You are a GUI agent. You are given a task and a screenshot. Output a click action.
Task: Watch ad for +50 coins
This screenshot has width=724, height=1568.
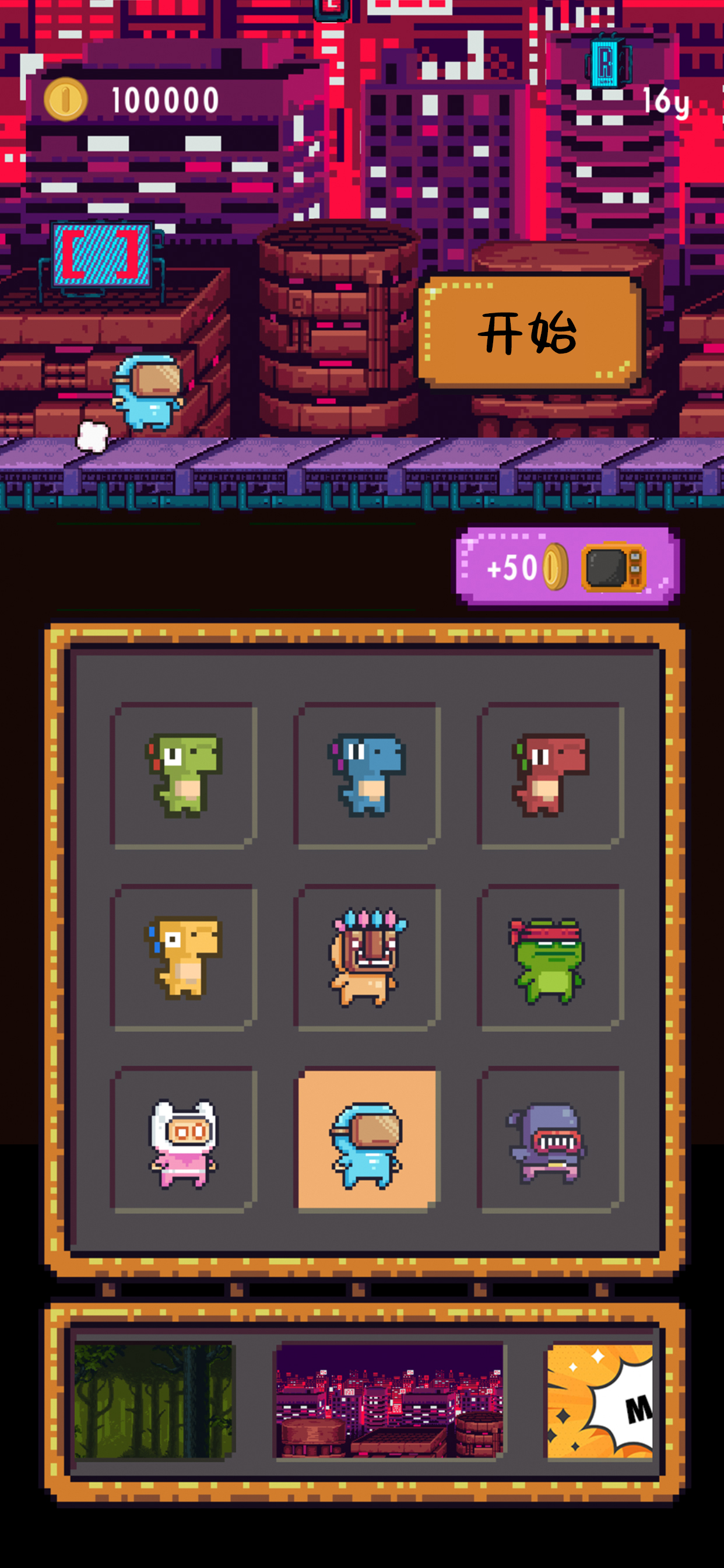[567, 566]
